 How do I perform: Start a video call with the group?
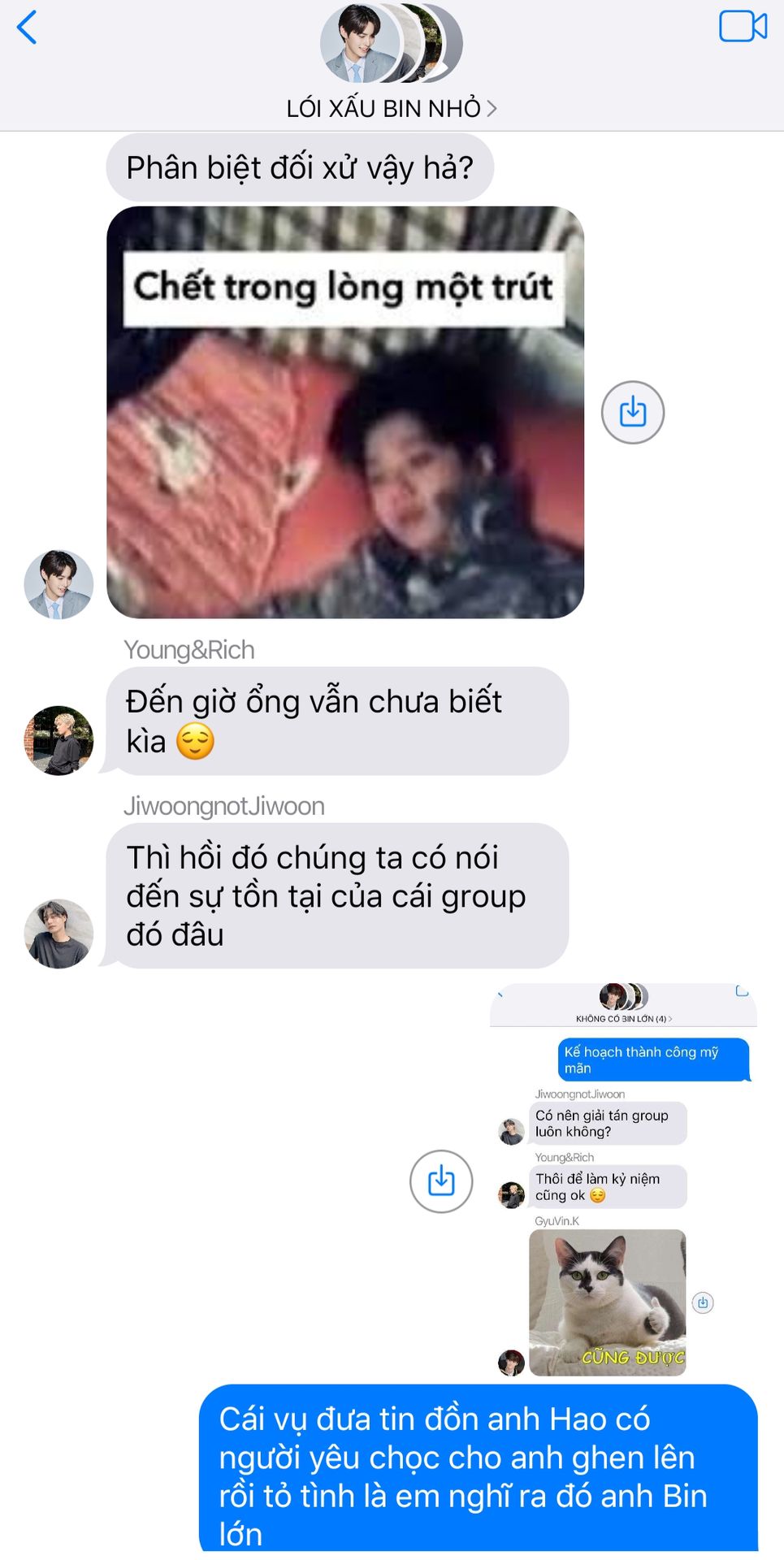[743, 27]
